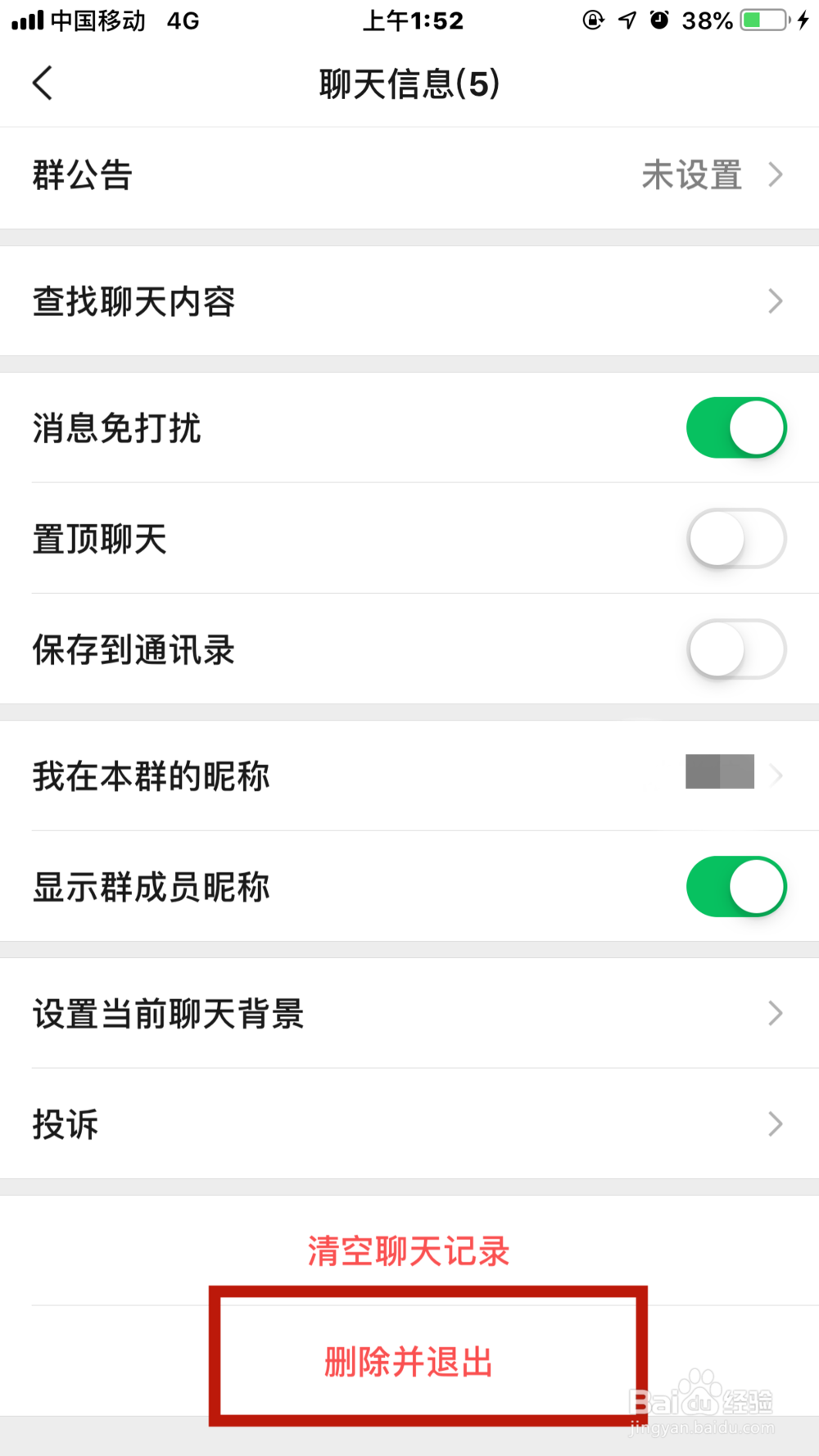
Task: Tap the 未设置 announcement status label
Action: (692, 175)
